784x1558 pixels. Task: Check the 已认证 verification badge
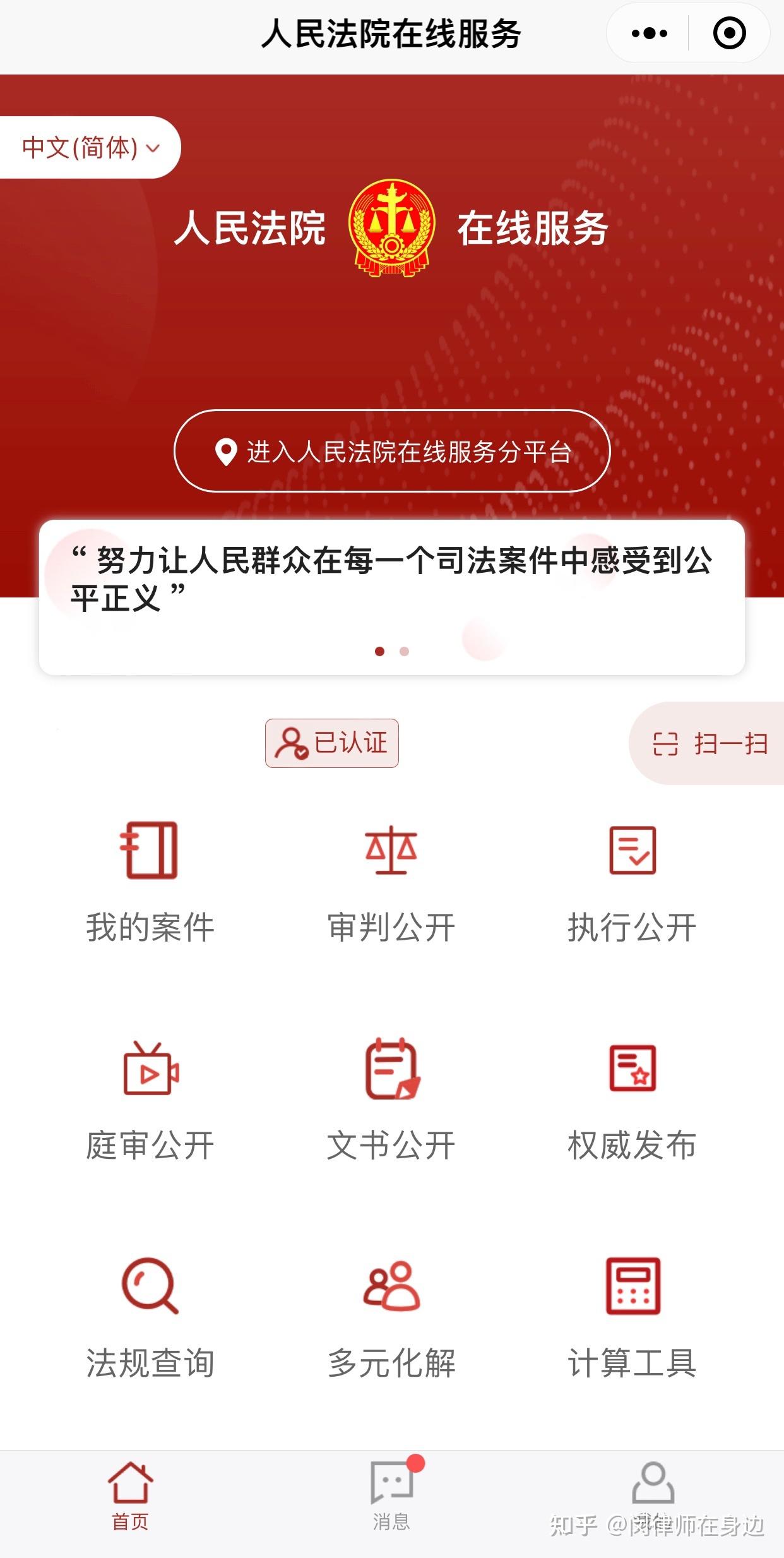click(x=331, y=744)
